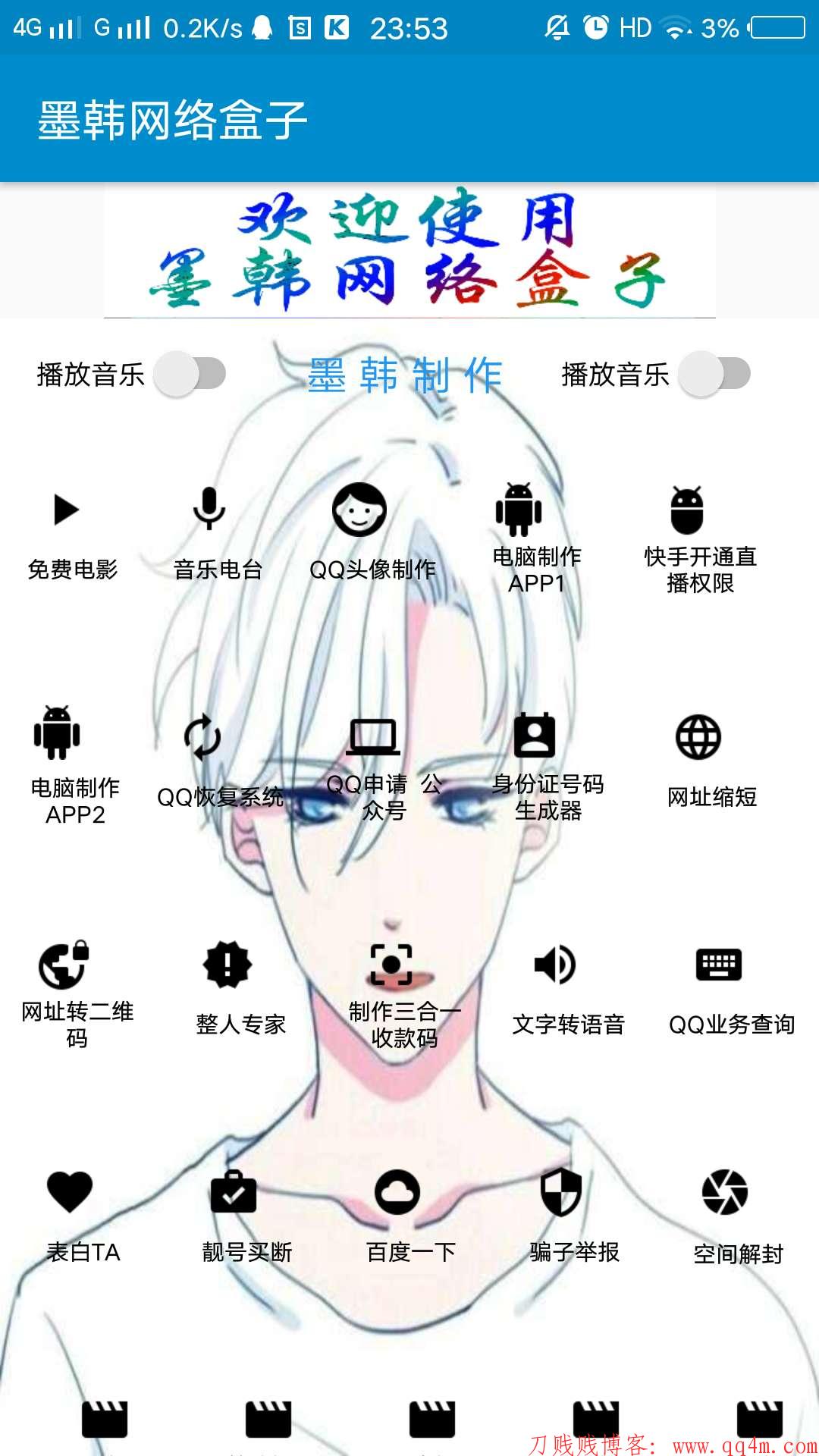Toggle the right 播放音乐 switch

tap(714, 374)
